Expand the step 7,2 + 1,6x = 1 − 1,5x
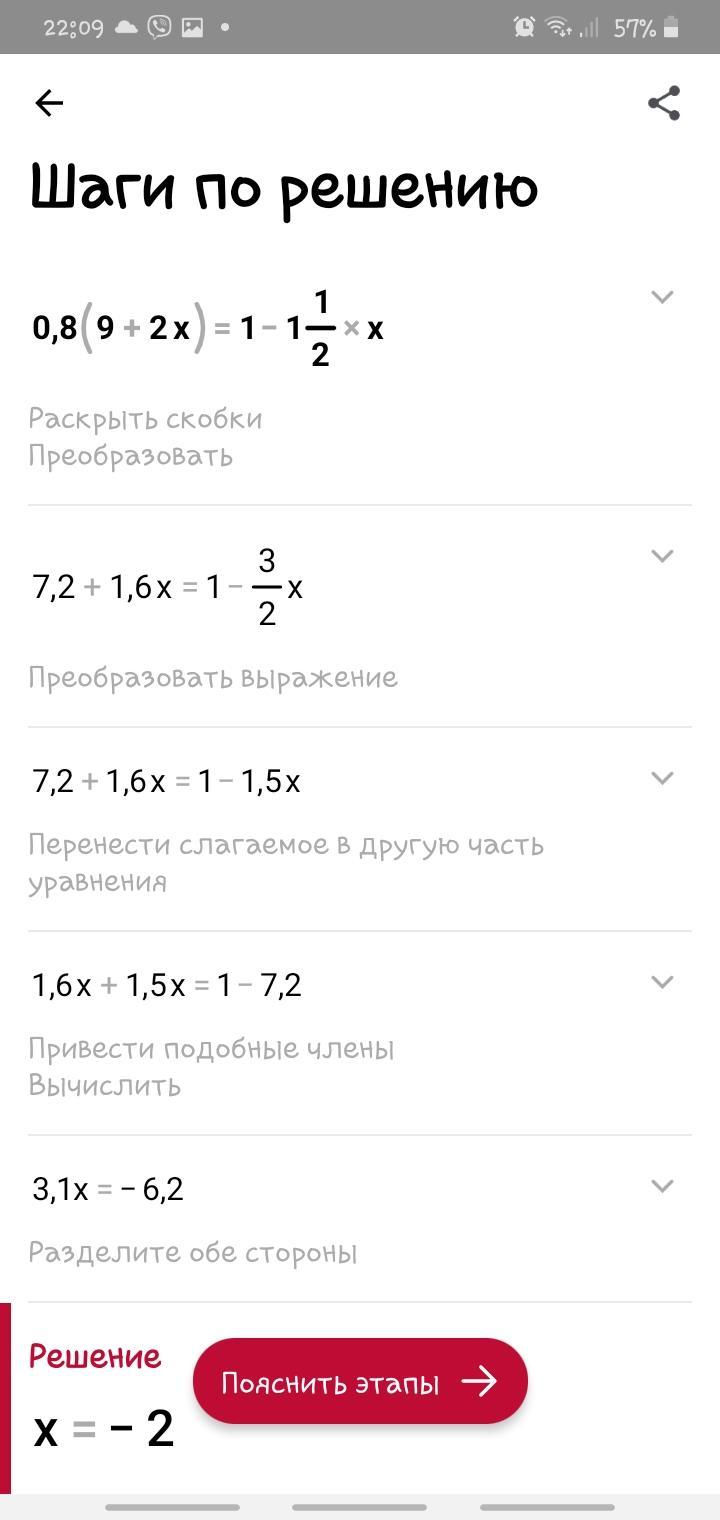 (662, 778)
